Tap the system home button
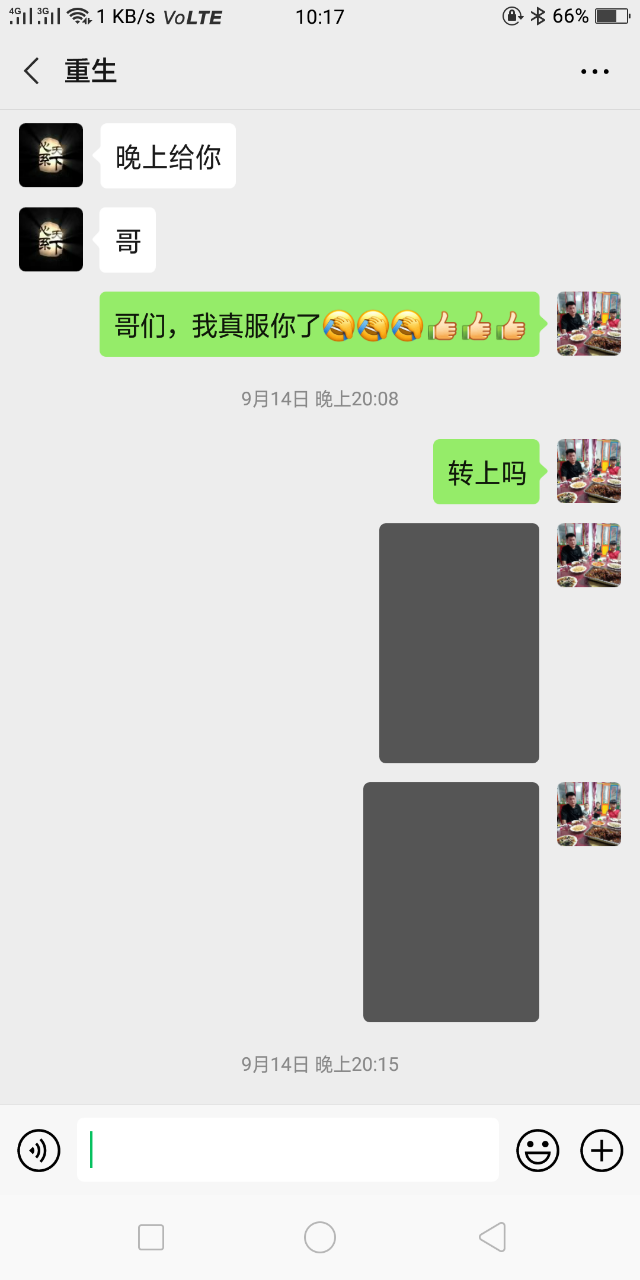Screen dimensions: 640x1280 pyautogui.click(x=320, y=1237)
